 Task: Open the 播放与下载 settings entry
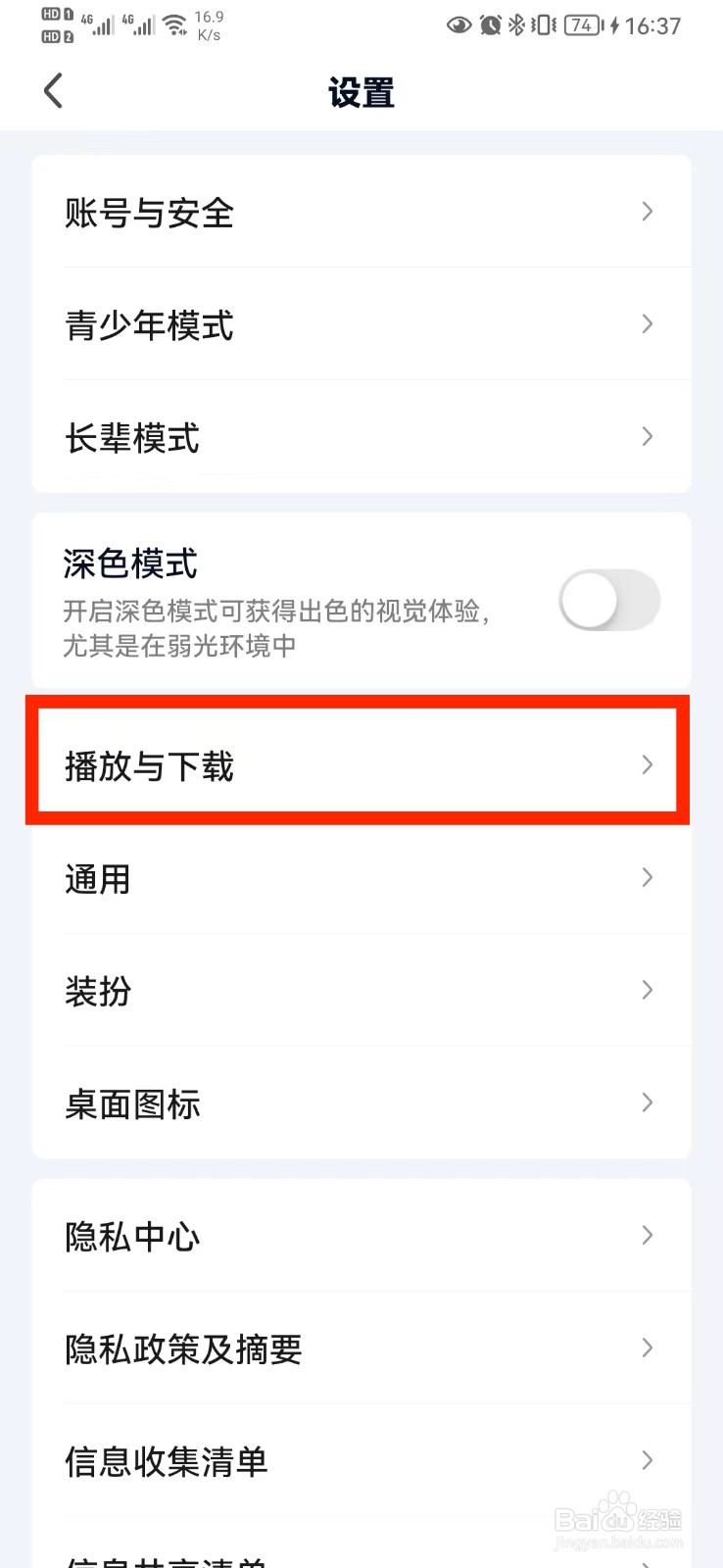[361, 765]
